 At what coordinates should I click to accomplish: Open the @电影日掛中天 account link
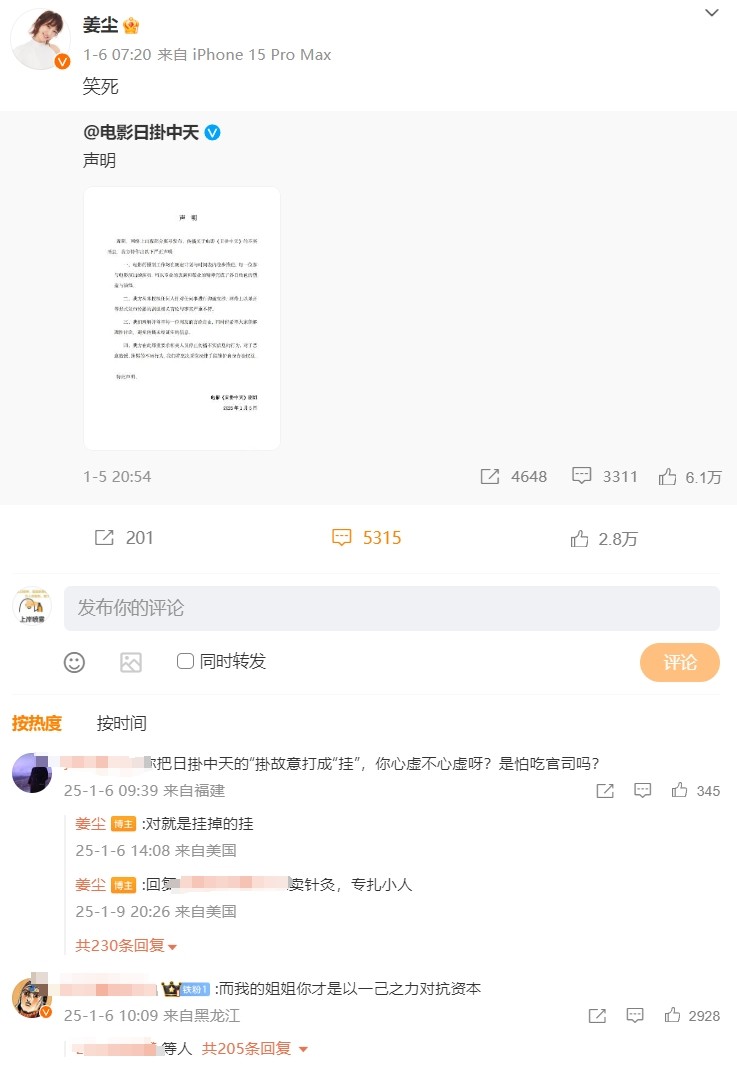pyautogui.click(x=142, y=132)
